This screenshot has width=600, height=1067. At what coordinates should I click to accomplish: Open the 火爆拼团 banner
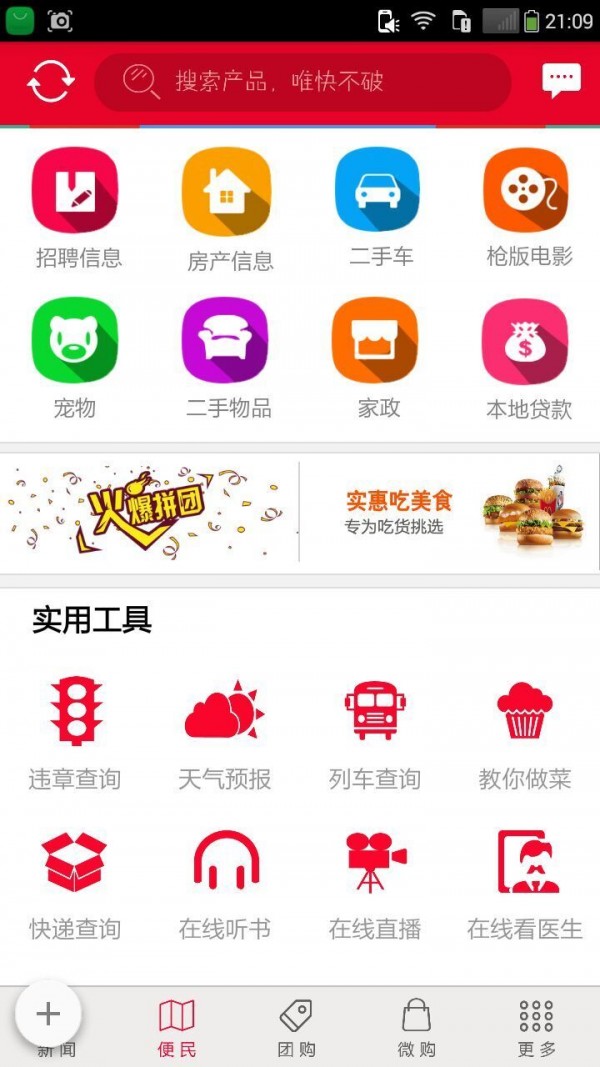[x=150, y=511]
